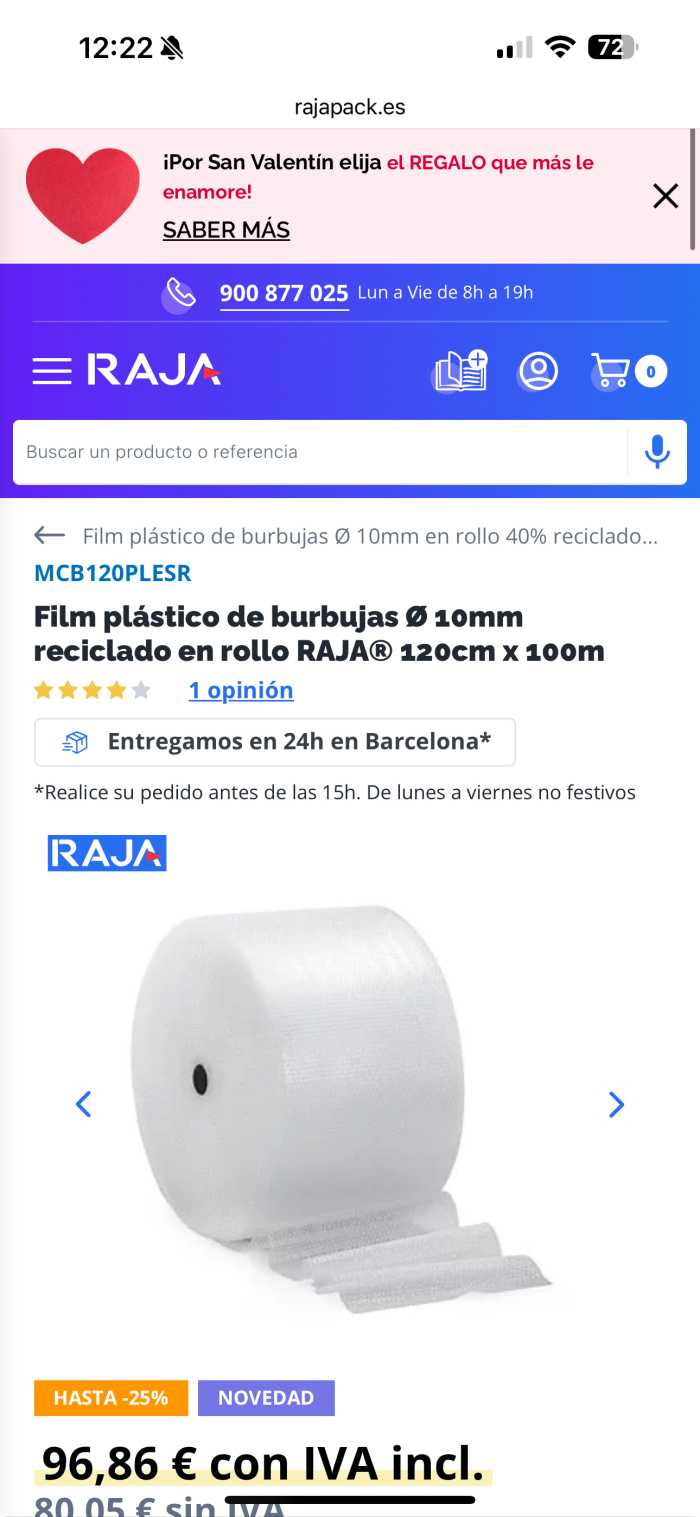Open the SABER MÁS link
This screenshot has width=700, height=1517.
tap(226, 230)
